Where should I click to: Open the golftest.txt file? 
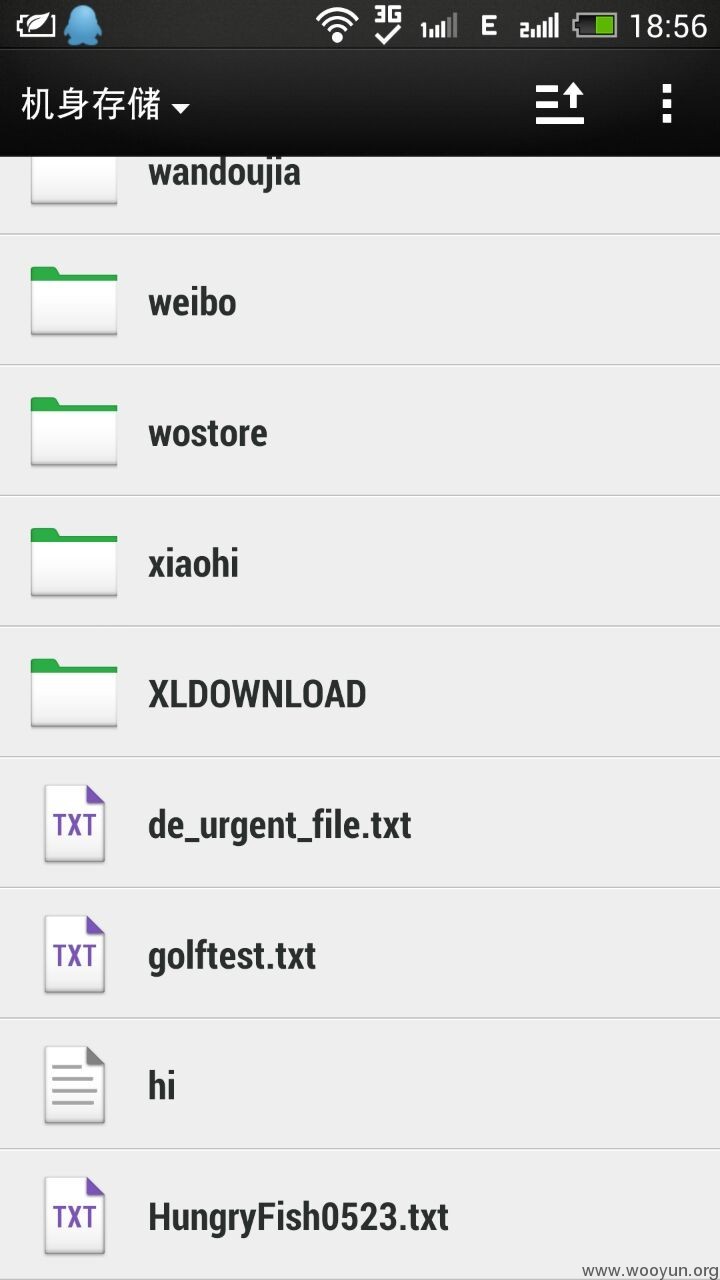(x=360, y=954)
